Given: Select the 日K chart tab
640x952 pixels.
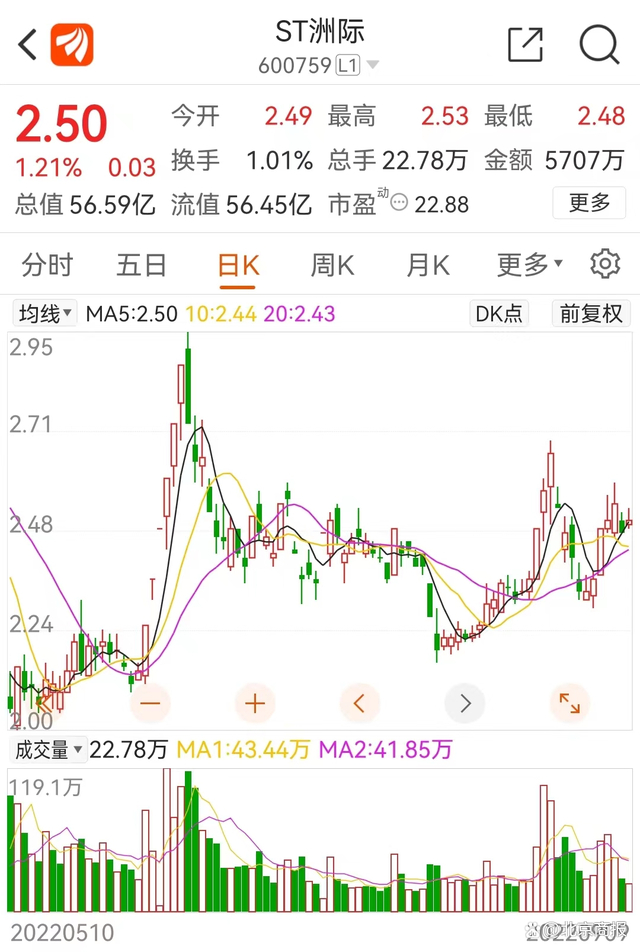Looking at the screenshot, I should [238, 265].
